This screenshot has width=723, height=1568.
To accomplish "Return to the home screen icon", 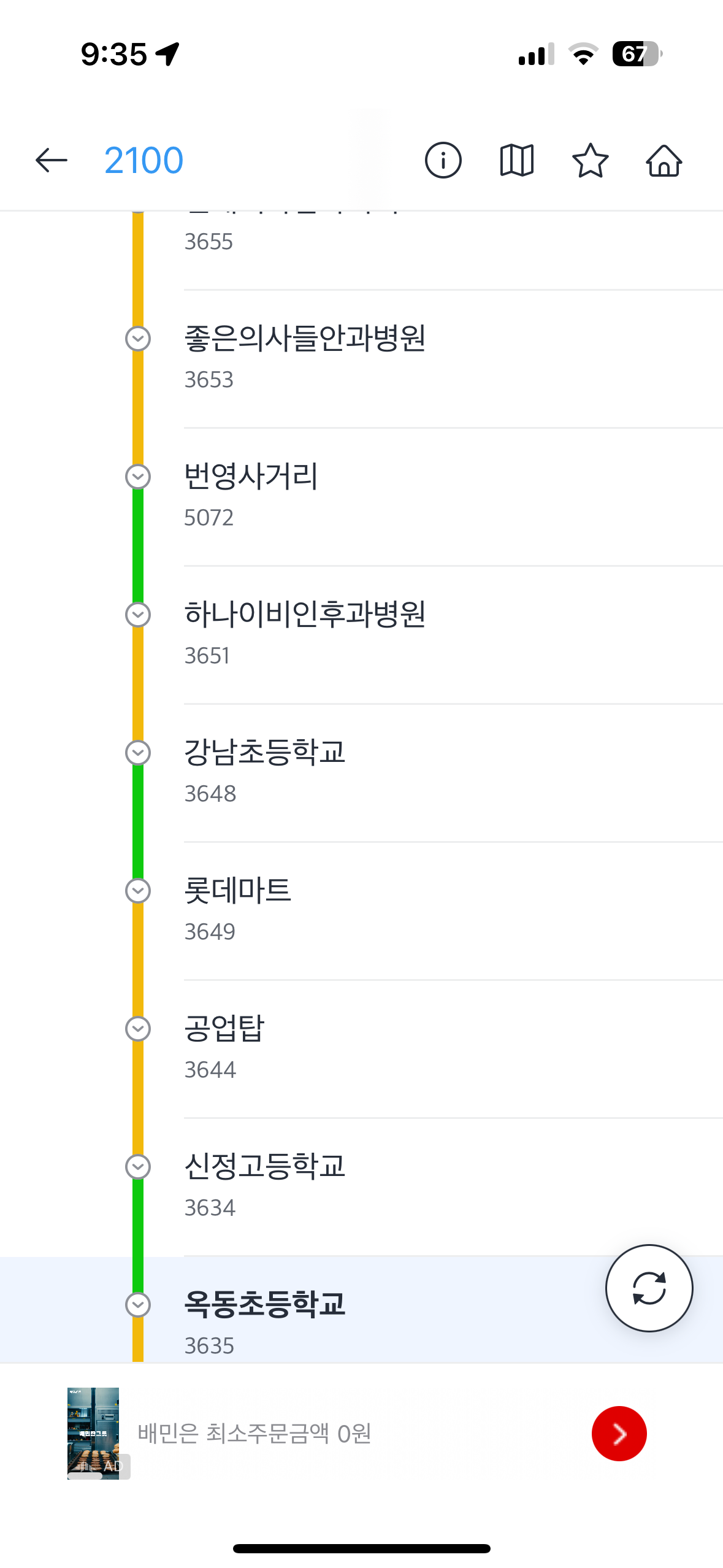I will (x=664, y=161).
